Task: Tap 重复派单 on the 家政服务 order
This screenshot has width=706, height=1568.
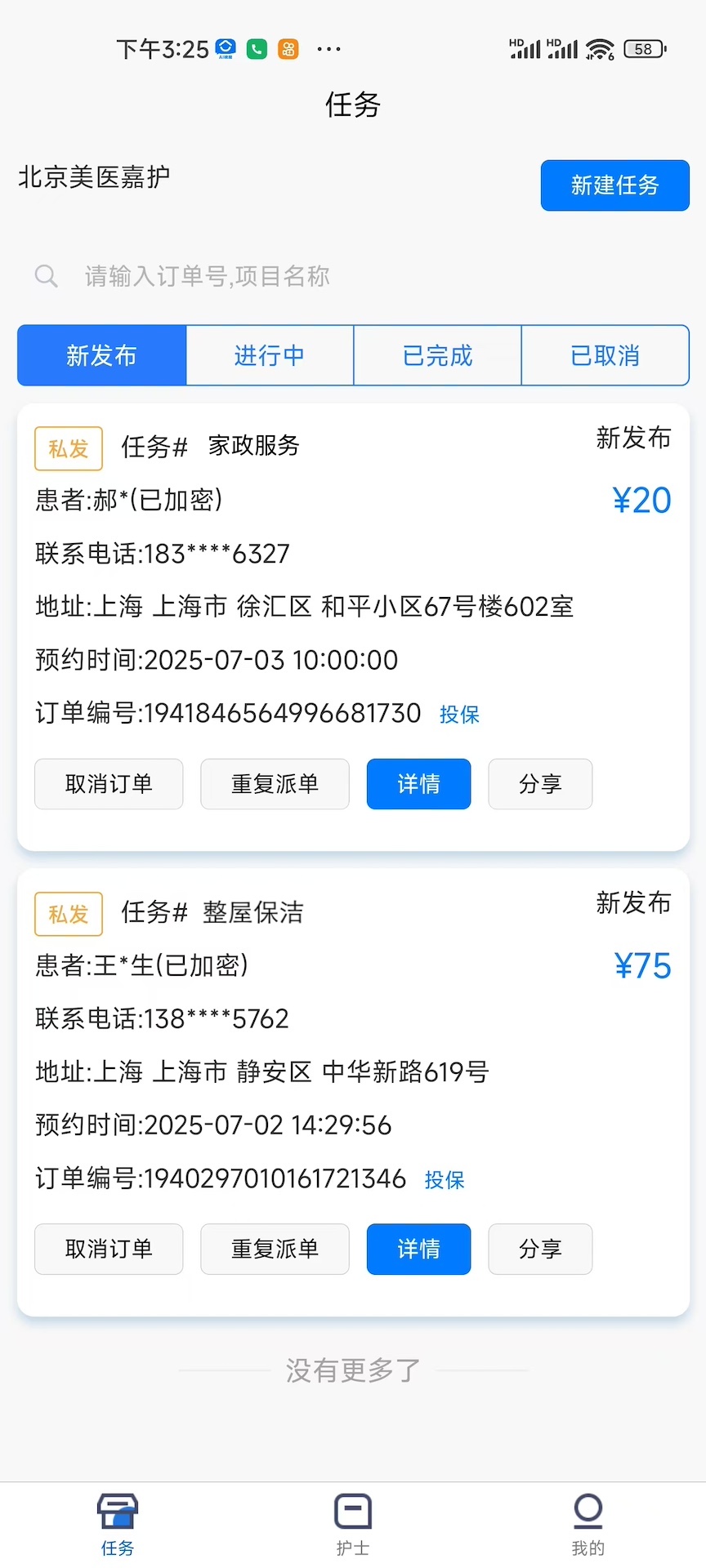Action: pyautogui.click(x=275, y=784)
